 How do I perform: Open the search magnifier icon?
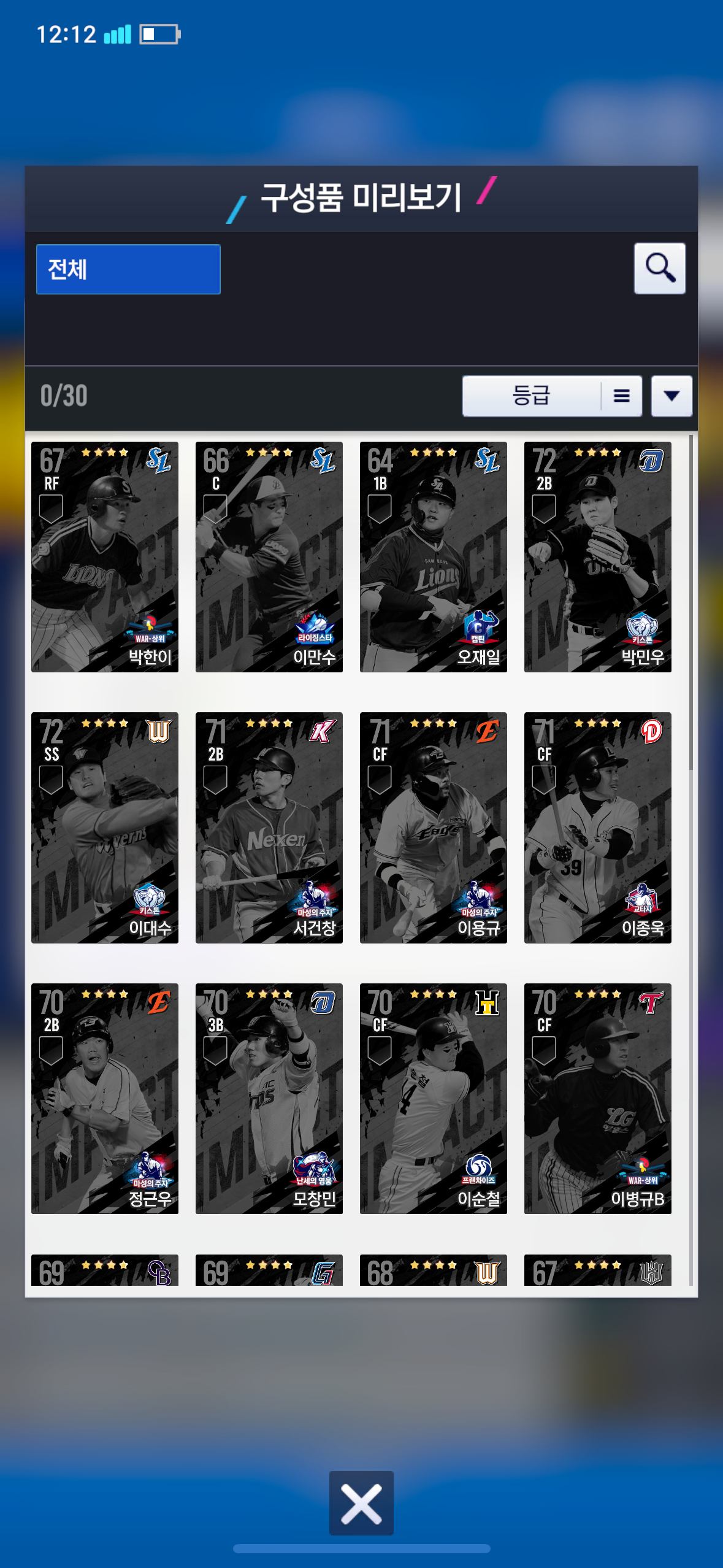pyautogui.click(x=659, y=269)
